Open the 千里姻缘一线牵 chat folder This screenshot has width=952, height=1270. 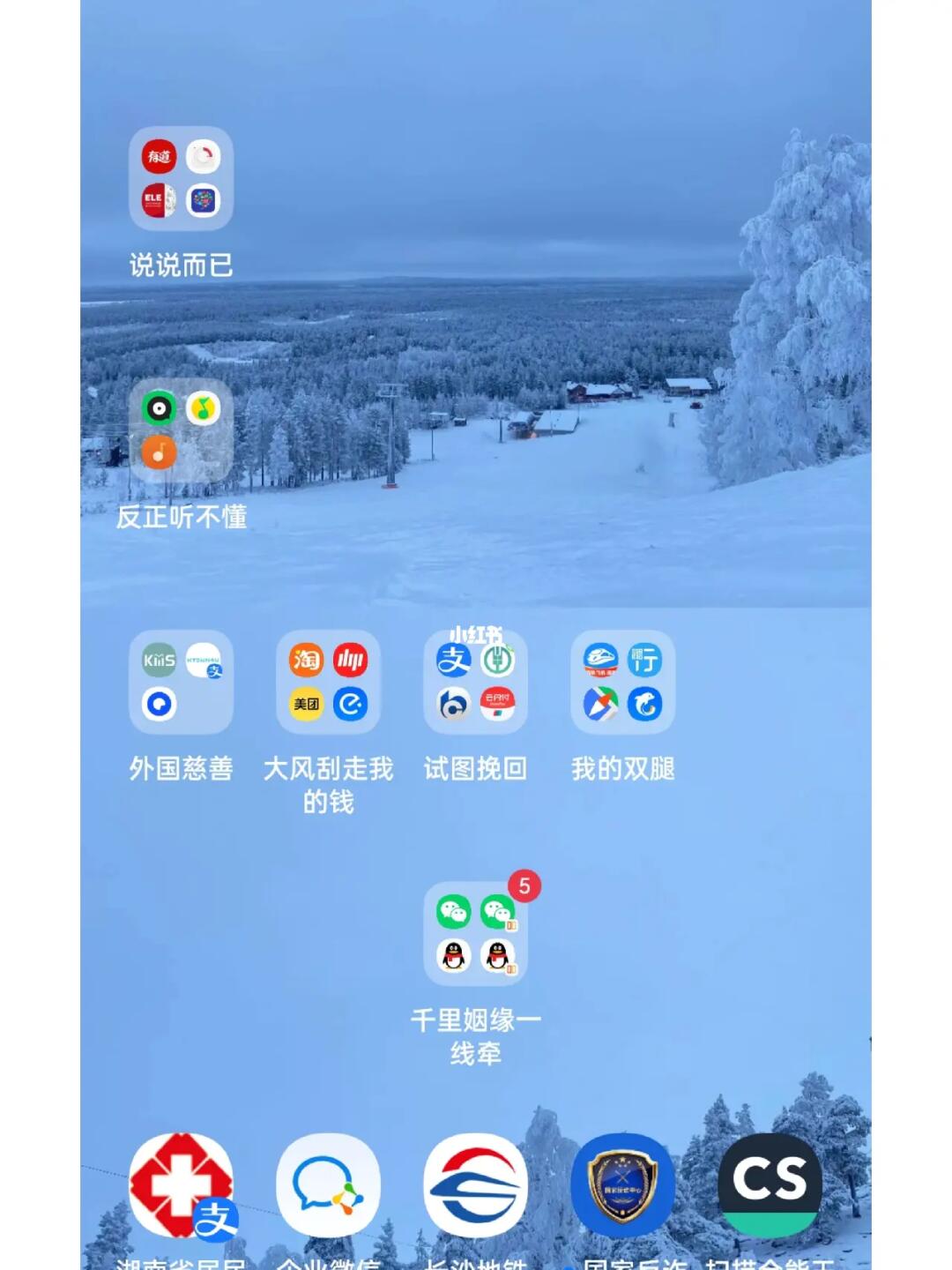tap(475, 933)
